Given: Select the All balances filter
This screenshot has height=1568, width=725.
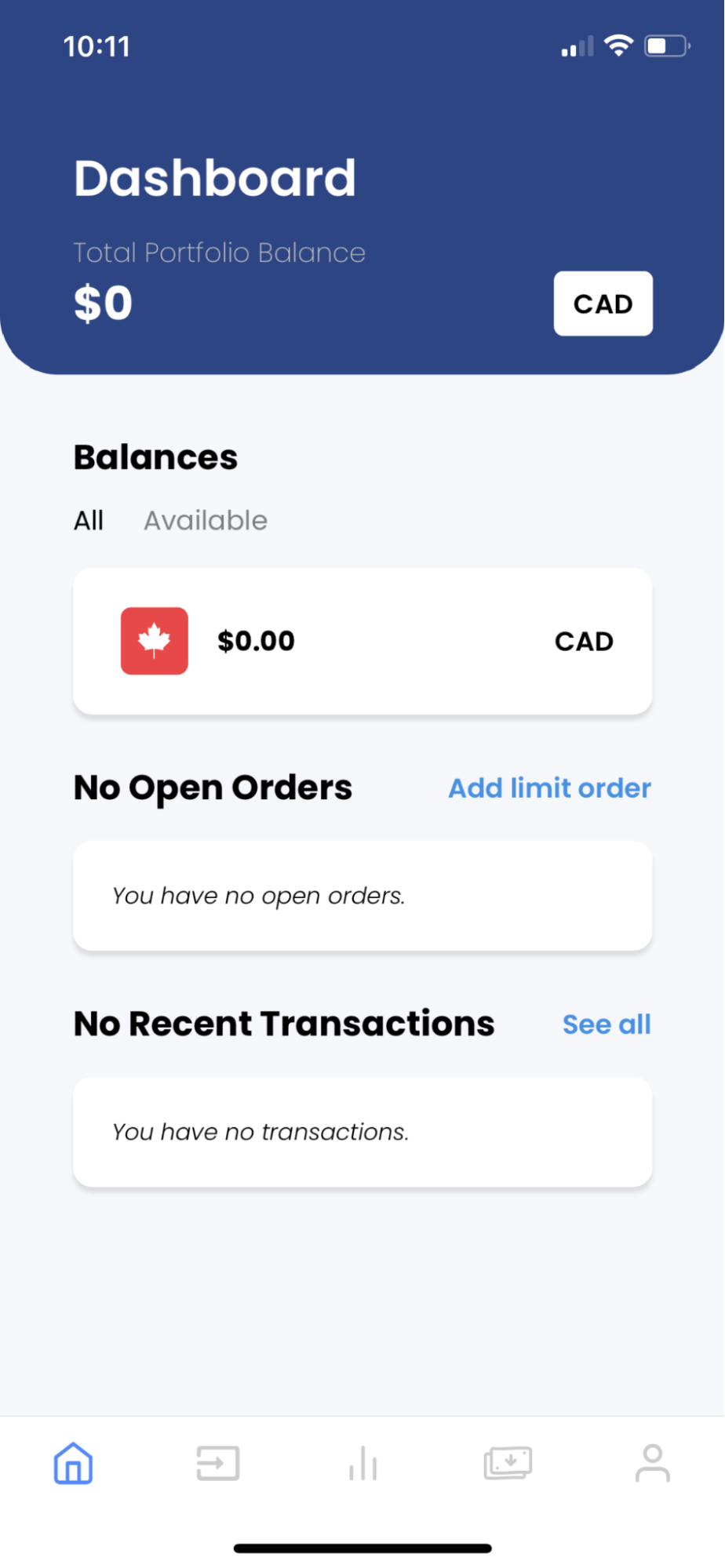Looking at the screenshot, I should pyautogui.click(x=88, y=520).
